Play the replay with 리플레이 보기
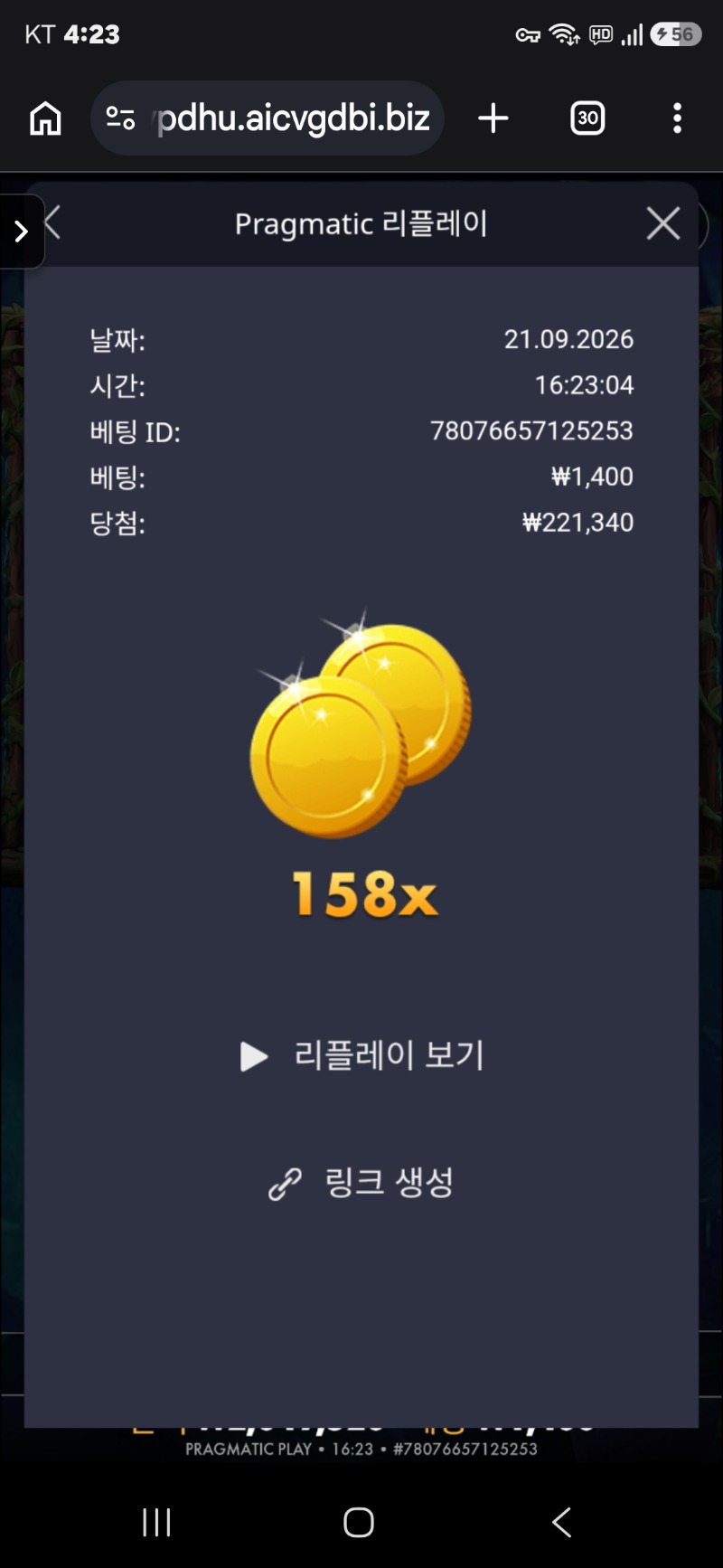 [x=362, y=1055]
